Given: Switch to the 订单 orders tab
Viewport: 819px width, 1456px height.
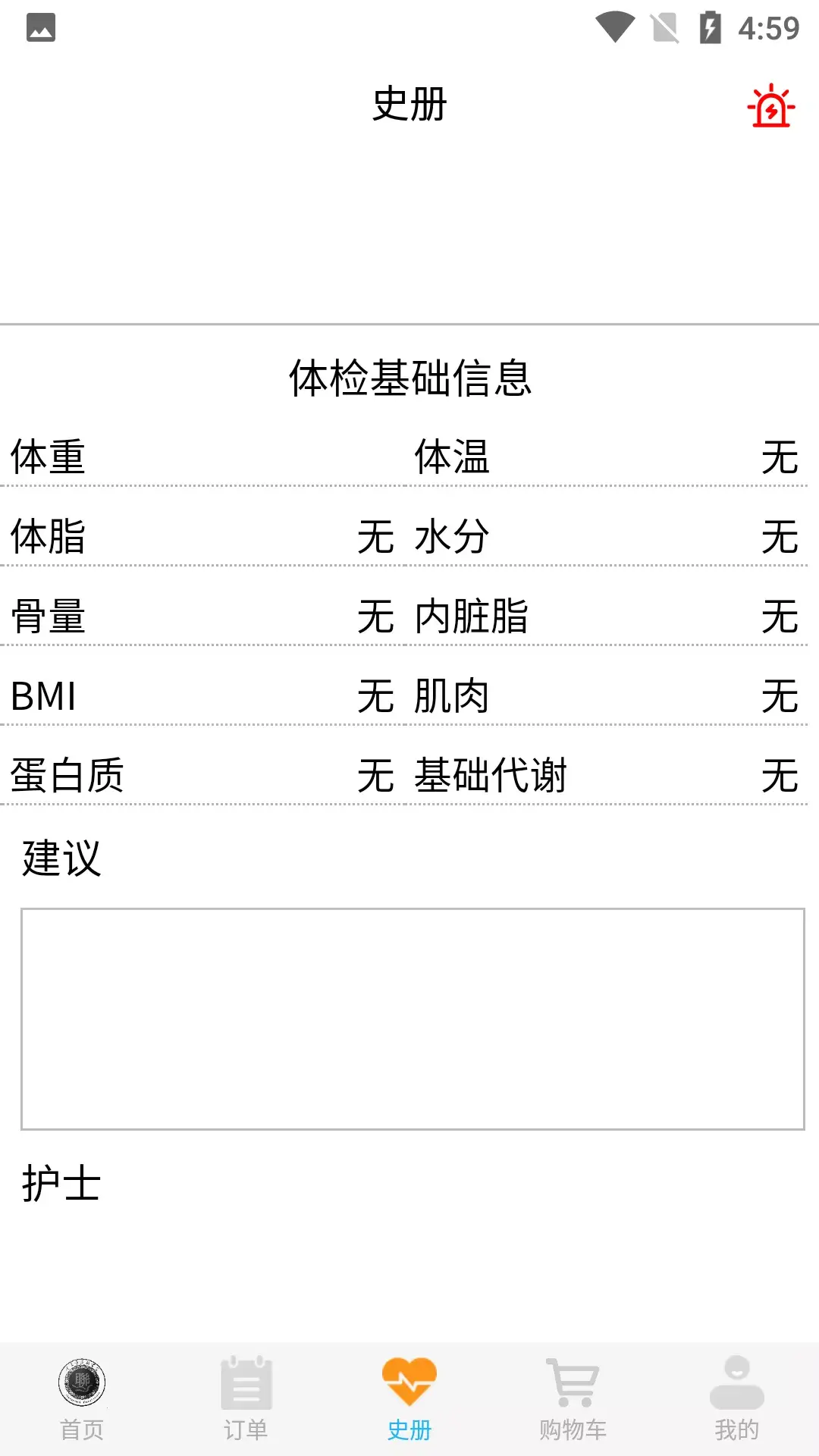Looking at the screenshot, I should [x=246, y=1399].
